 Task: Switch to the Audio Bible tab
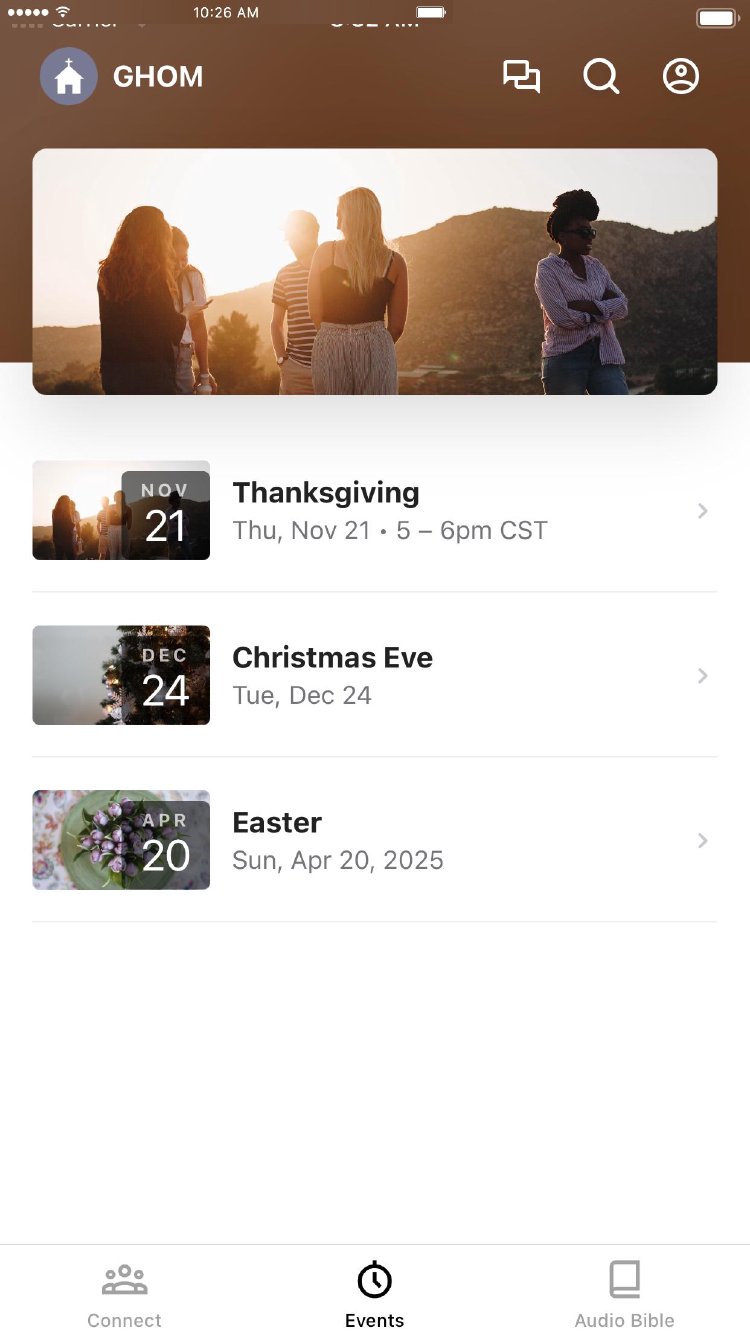624,1293
